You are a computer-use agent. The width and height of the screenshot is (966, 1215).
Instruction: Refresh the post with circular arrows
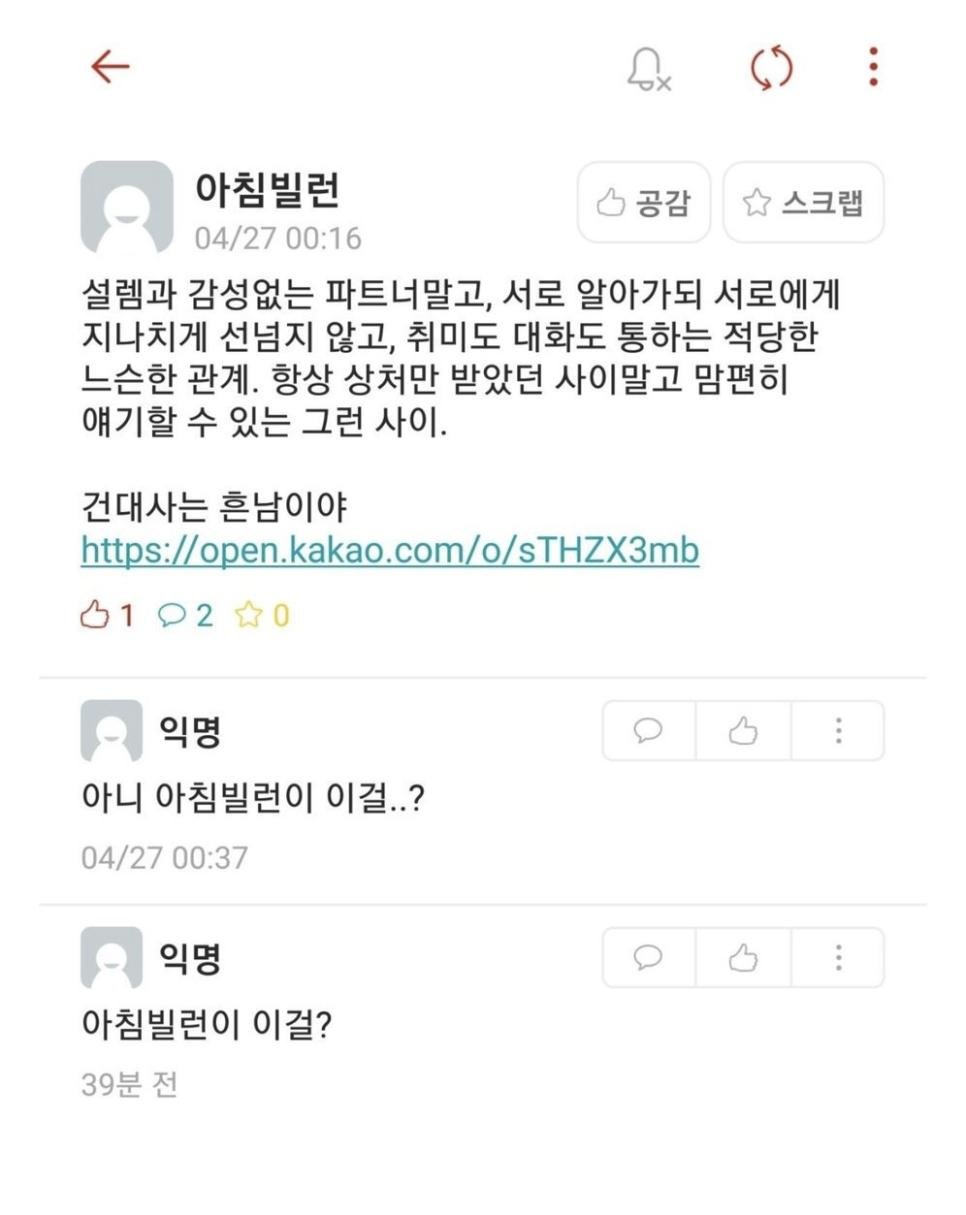(x=771, y=68)
